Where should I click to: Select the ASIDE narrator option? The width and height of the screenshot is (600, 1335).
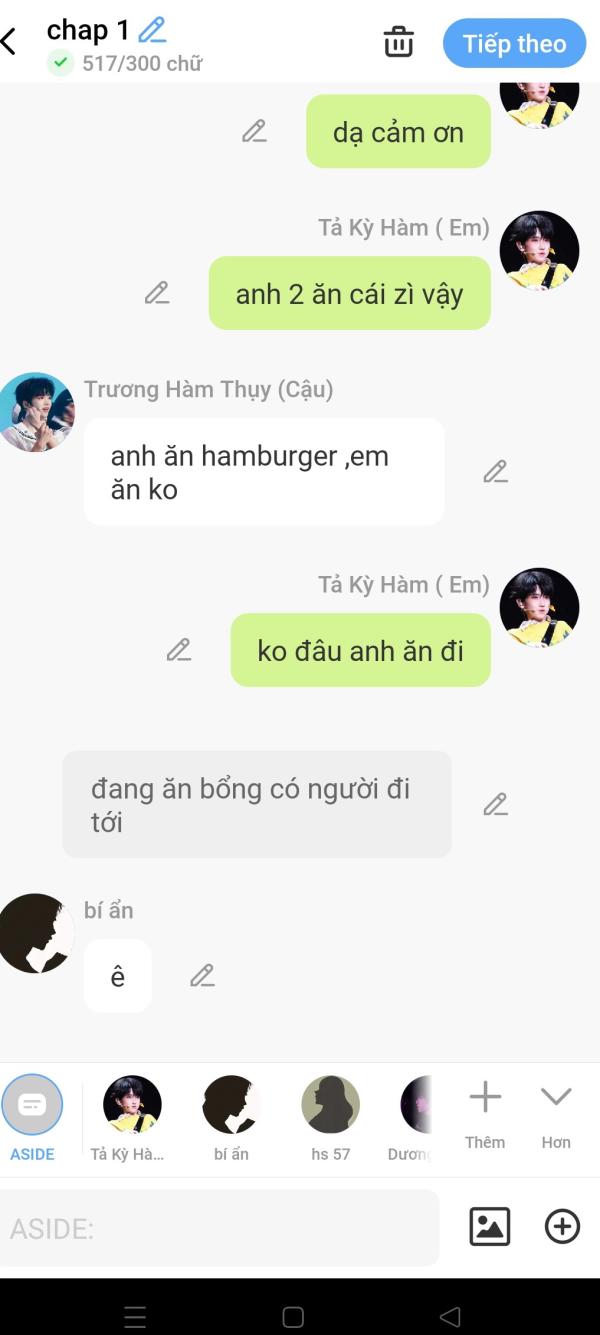(x=32, y=1117)
